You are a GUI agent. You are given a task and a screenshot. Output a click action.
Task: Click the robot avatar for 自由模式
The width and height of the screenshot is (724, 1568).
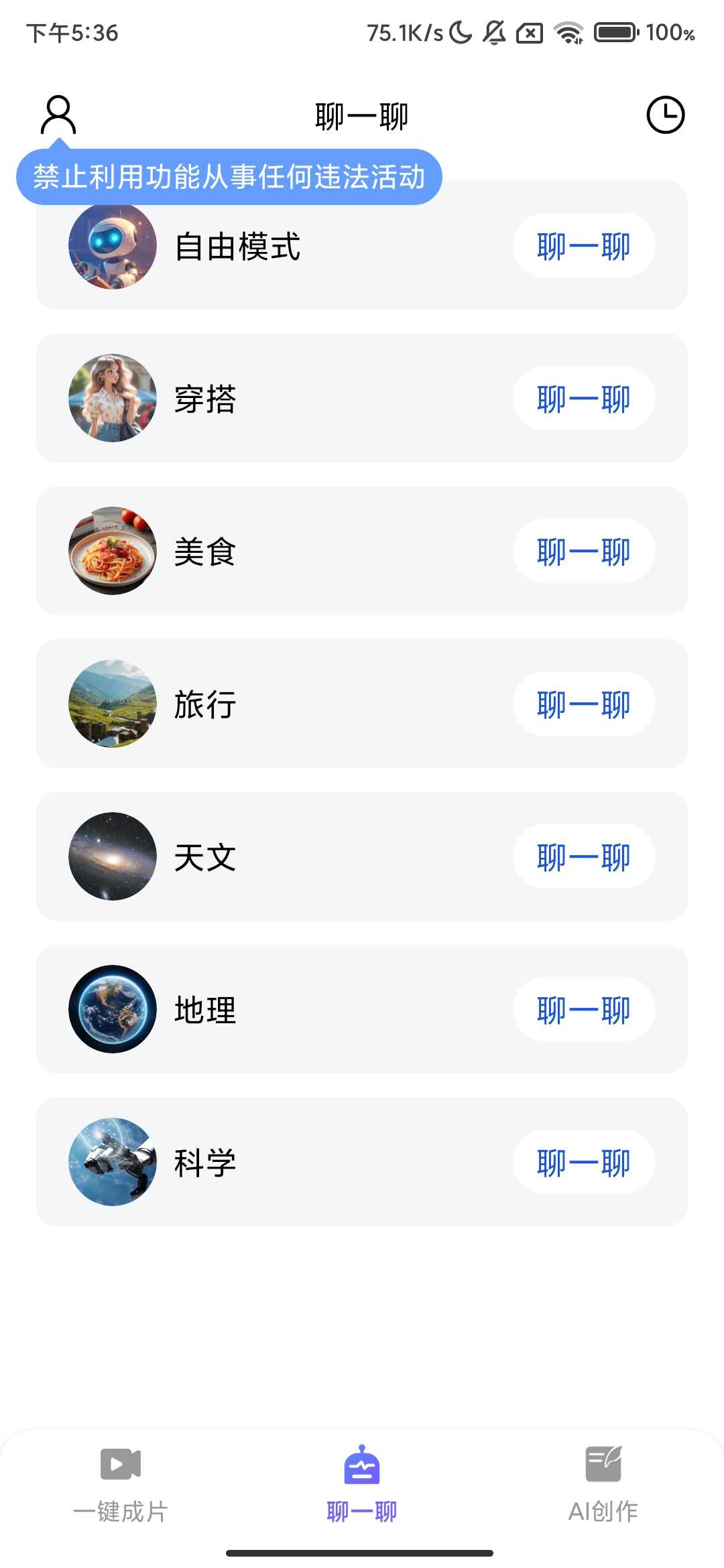(112, 245)
